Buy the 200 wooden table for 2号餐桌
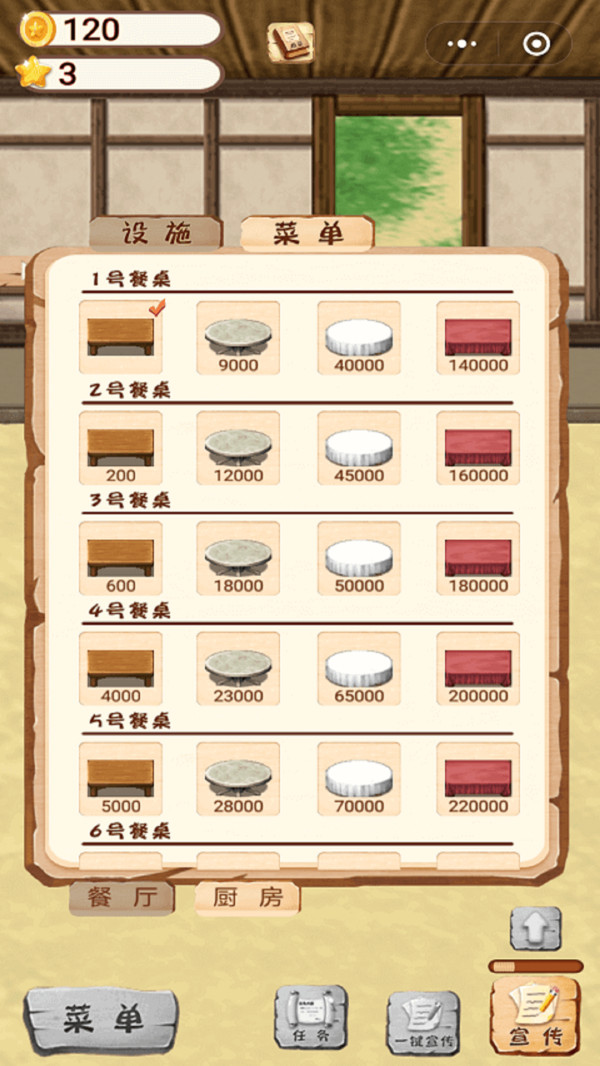 pyautogui.click(x=120, y=448)
